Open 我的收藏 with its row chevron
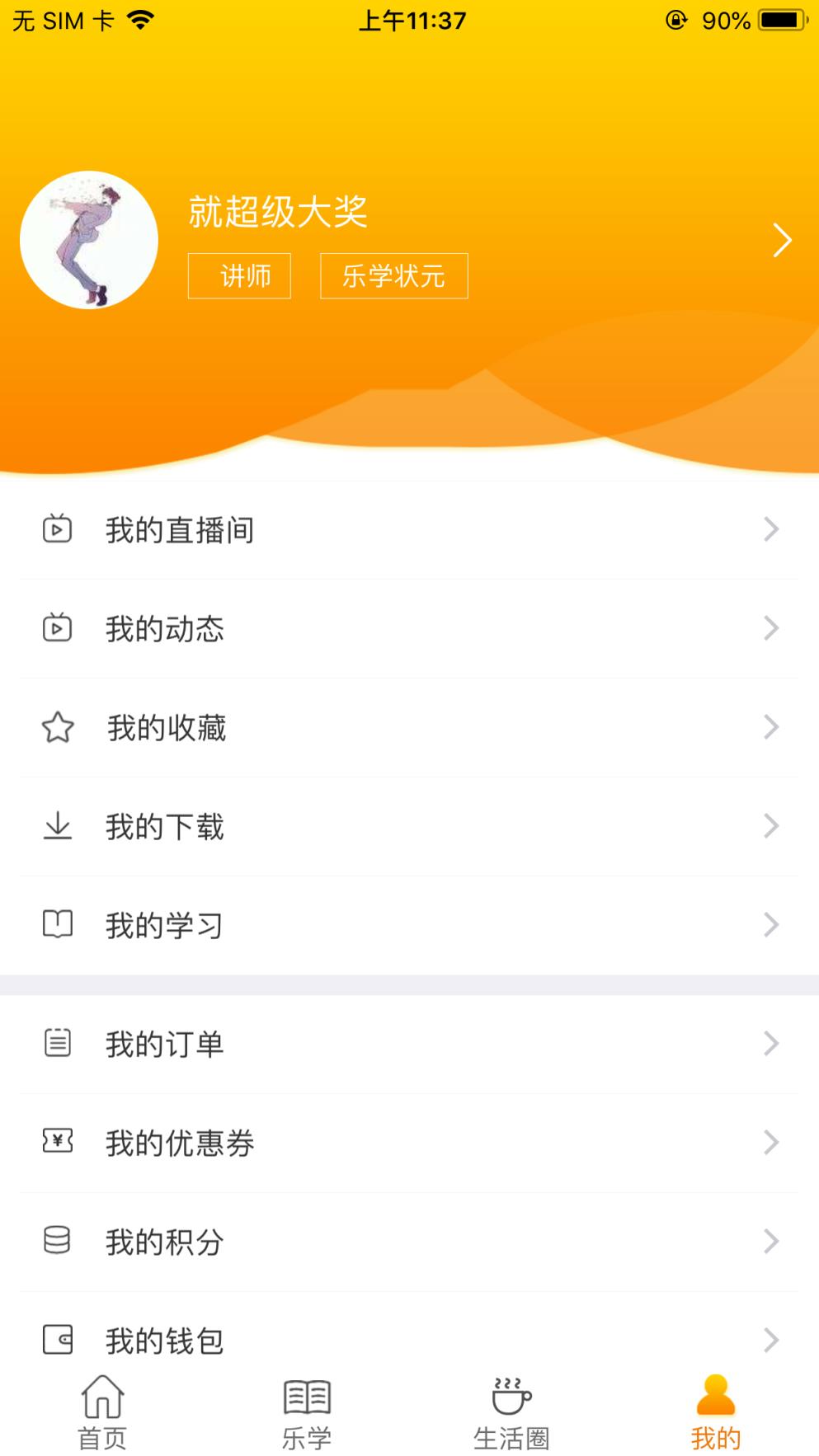The height and width of the screenshot is (1456, 819). [770, 728]
